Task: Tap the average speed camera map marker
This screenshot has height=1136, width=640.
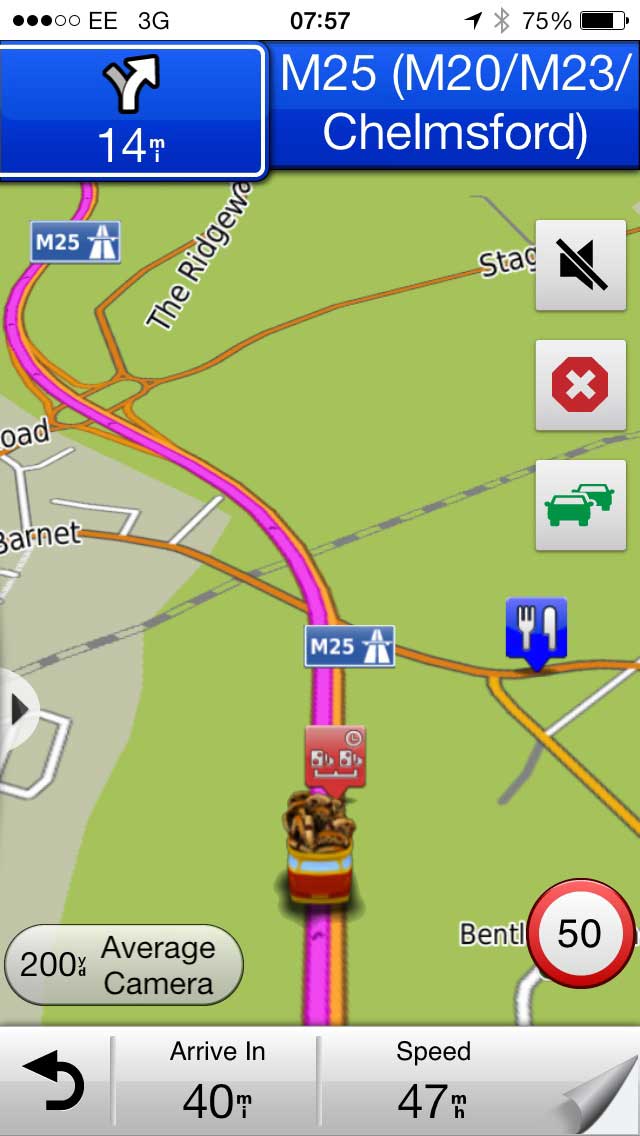Action: [335, 759]
